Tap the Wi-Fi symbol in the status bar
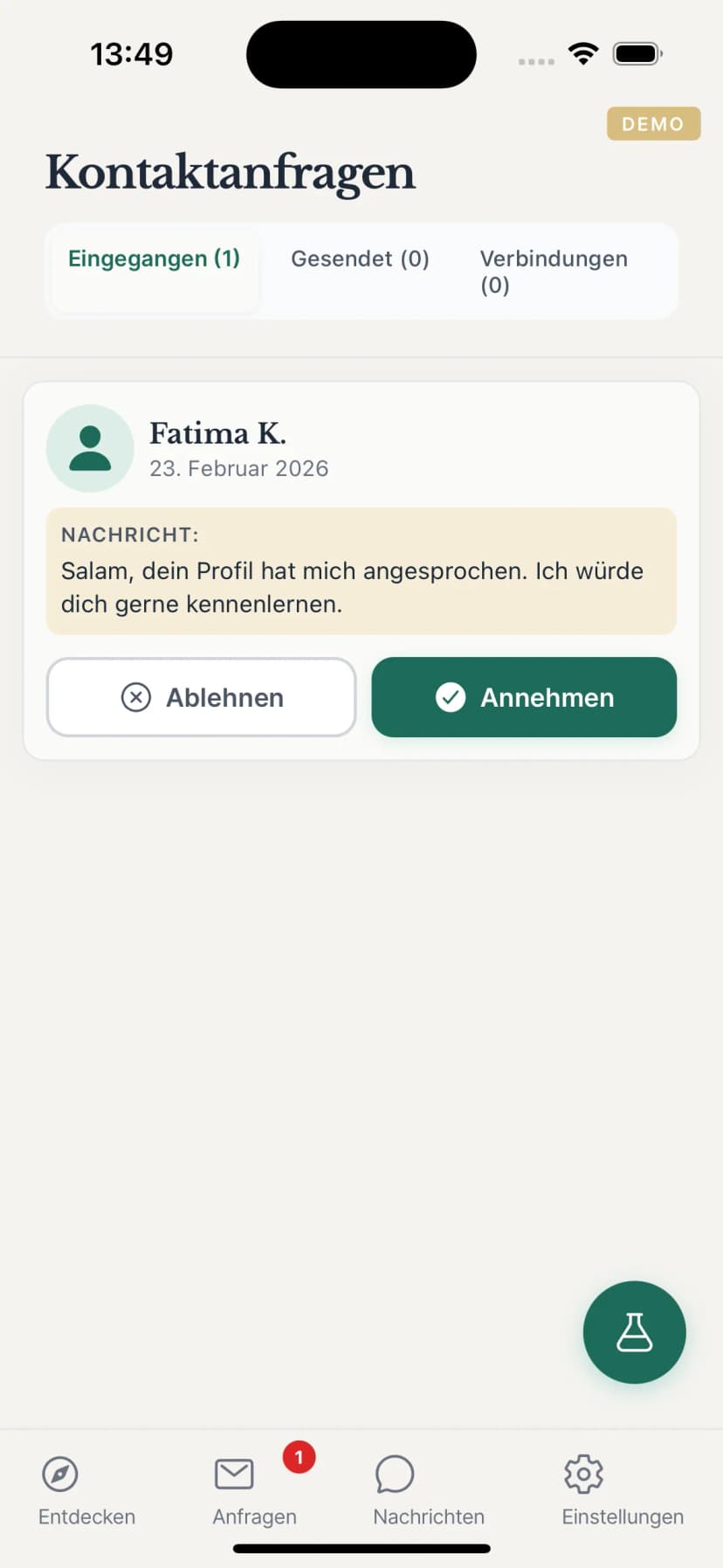The height and width of the screenshot is (1568, 723). click(582, 52)
